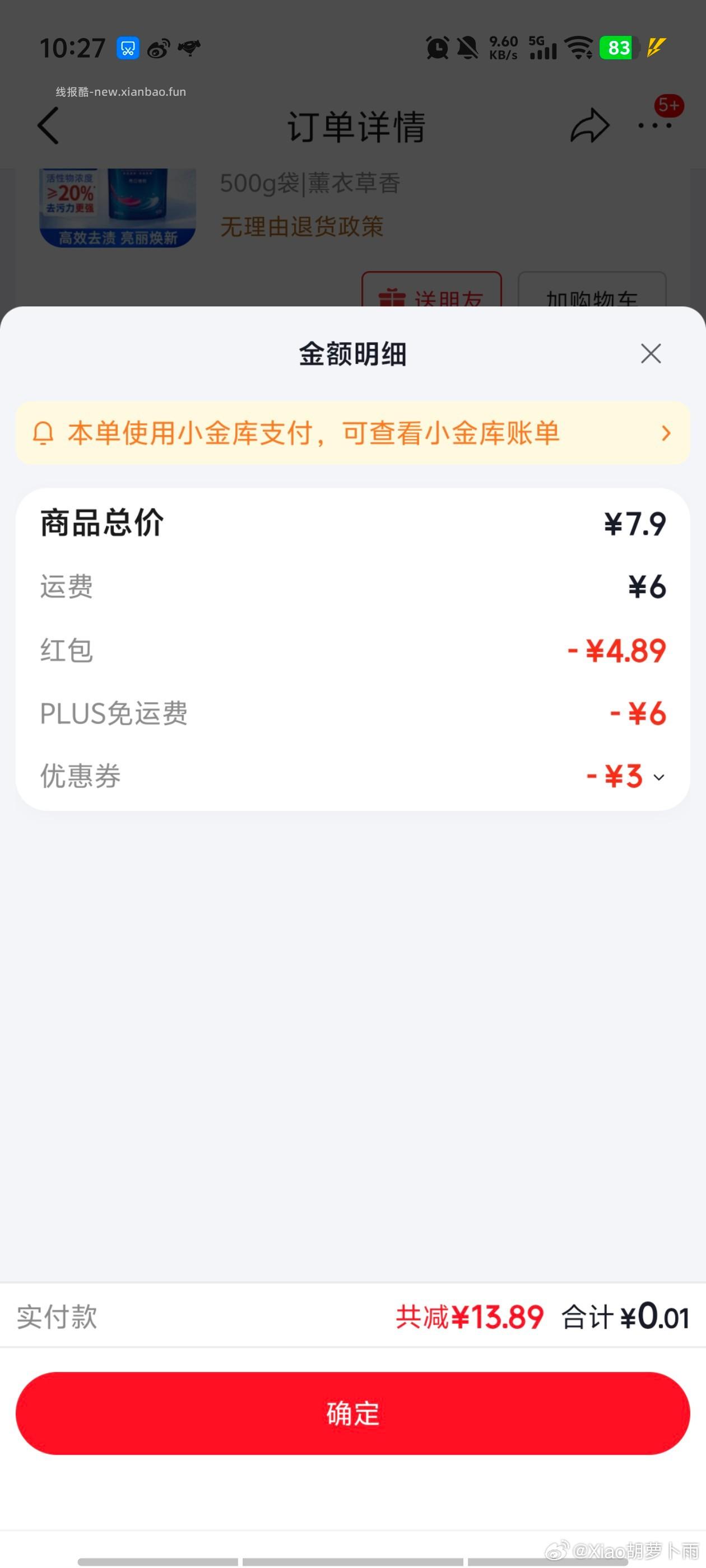
Task: Confirm with the red 确定 button
Action: [x=352, y=1413]
